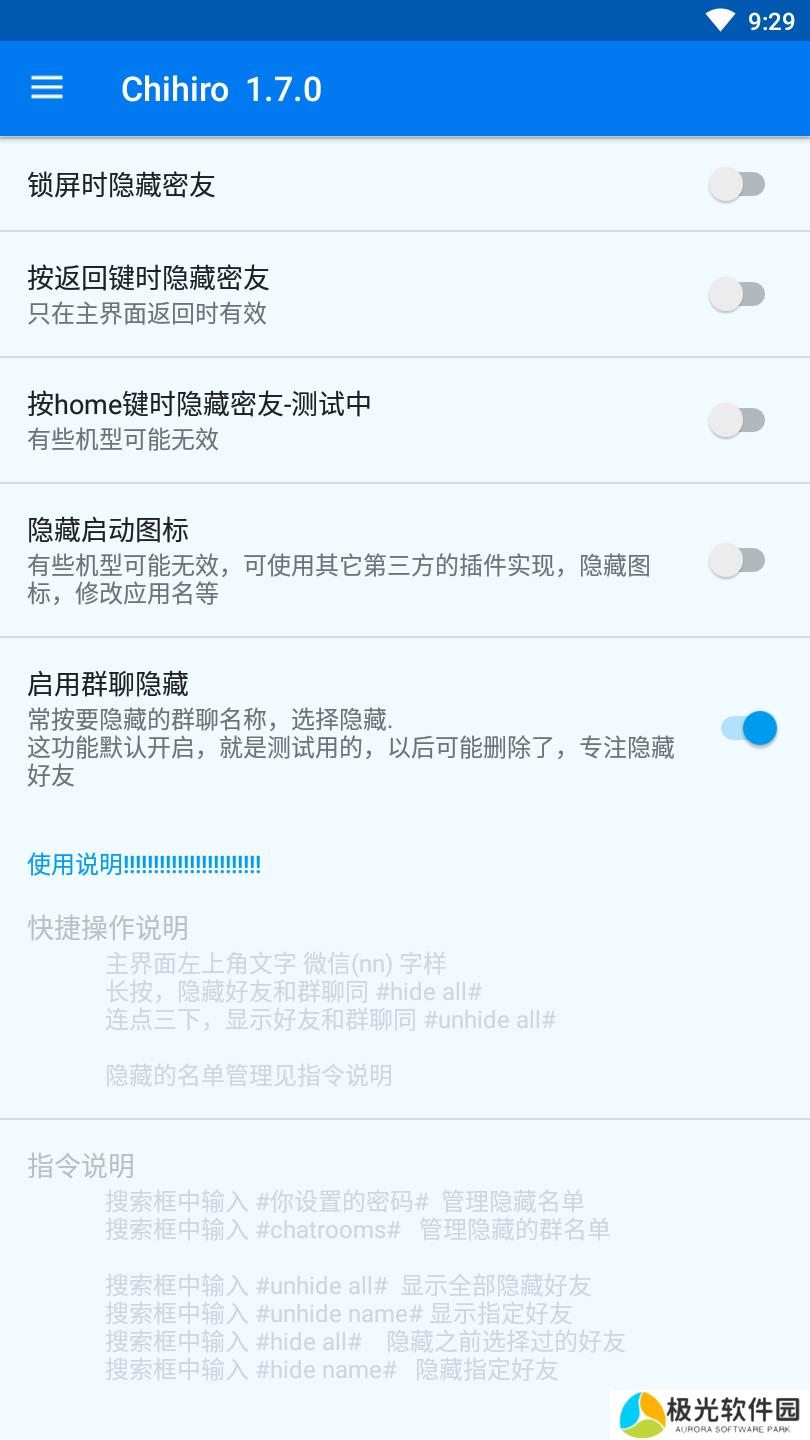The width and height of the screenshot is (810, 1440).
Task: Open the hamburger drawer menu
Action: [x=47, y=88]
